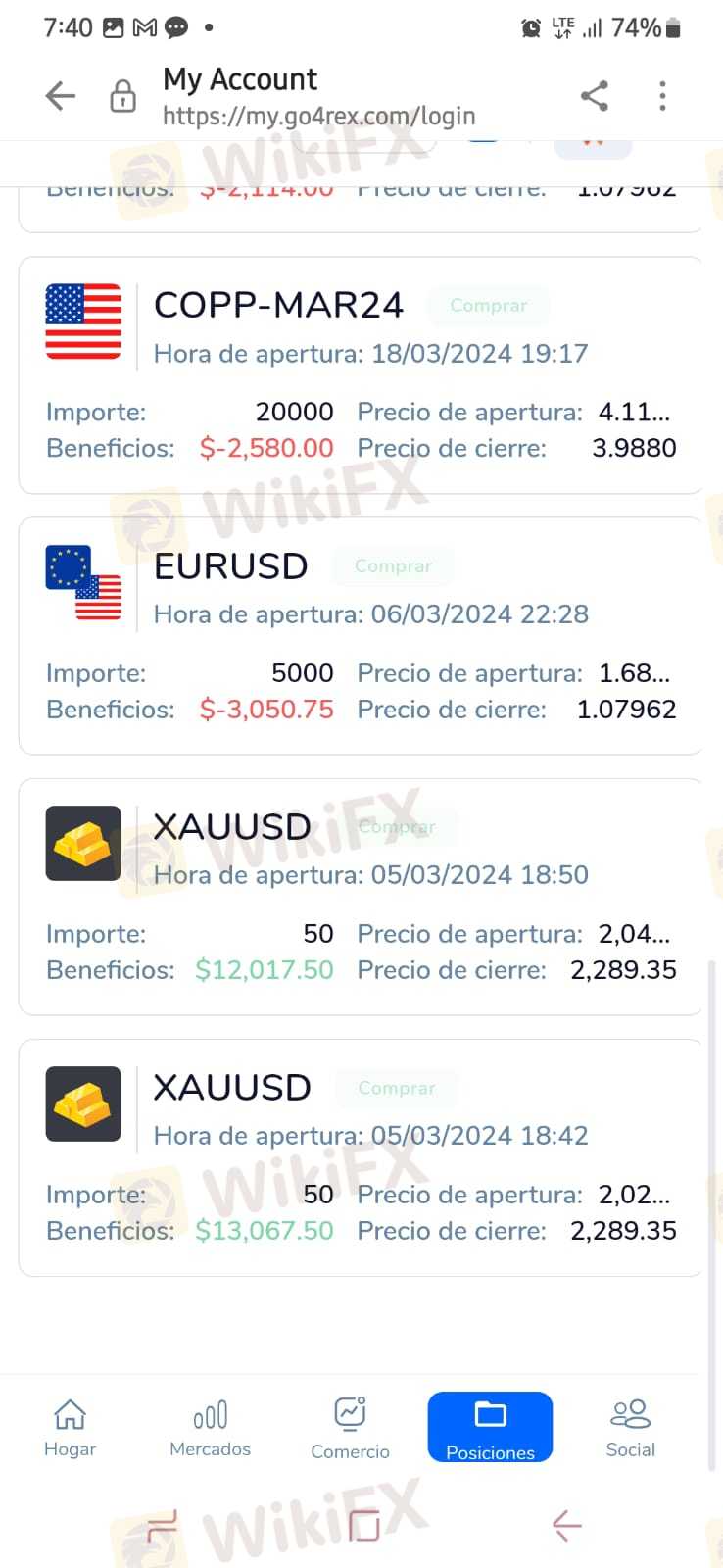Go to the Comercio tab

pyautogui.click(x=350, y=1427)
